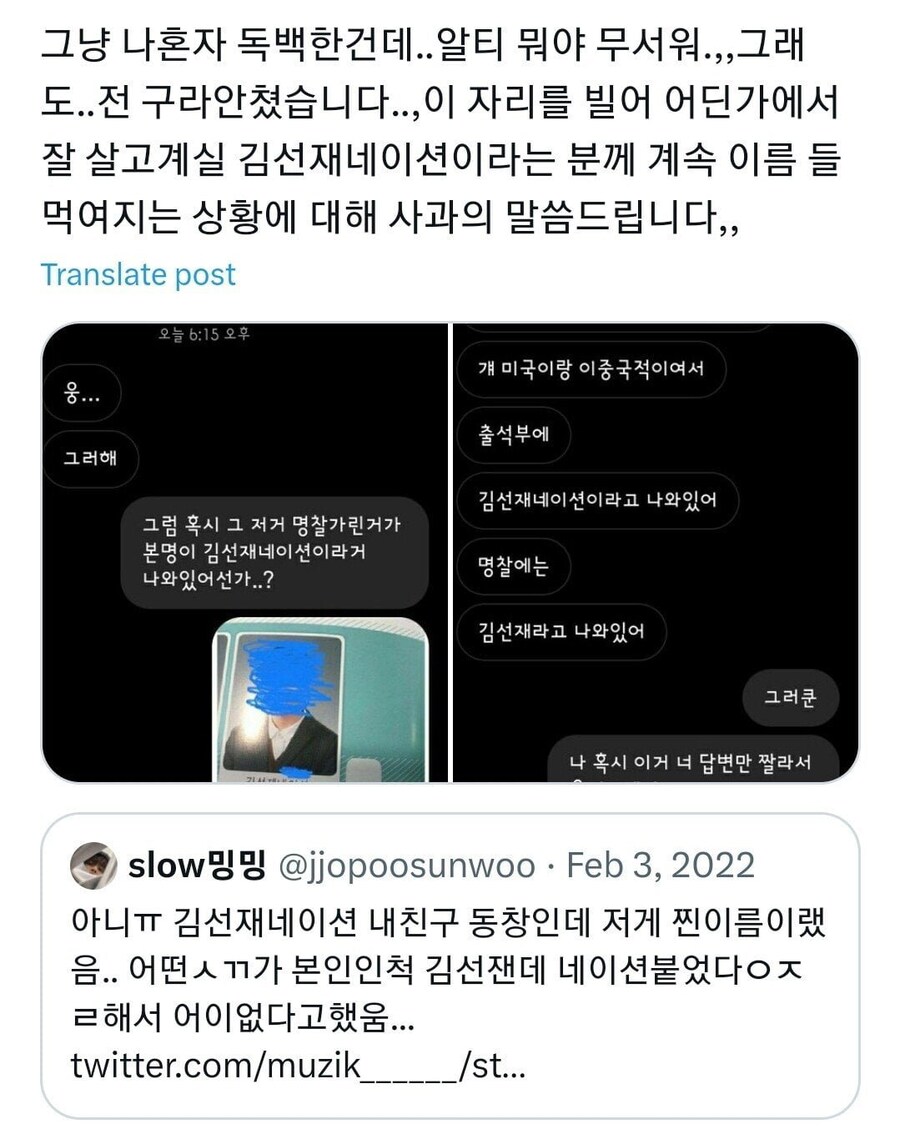Click the "김선재네이션이라고 나와있어" bubble
Screen dimensions: 900x1129
(x=597, y=501)
